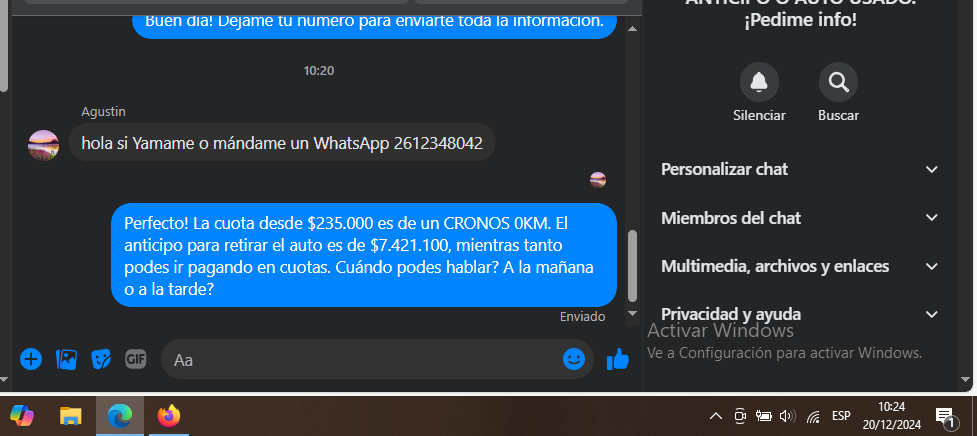Mute the conversation with the Silenciar bell

[758, 82]
